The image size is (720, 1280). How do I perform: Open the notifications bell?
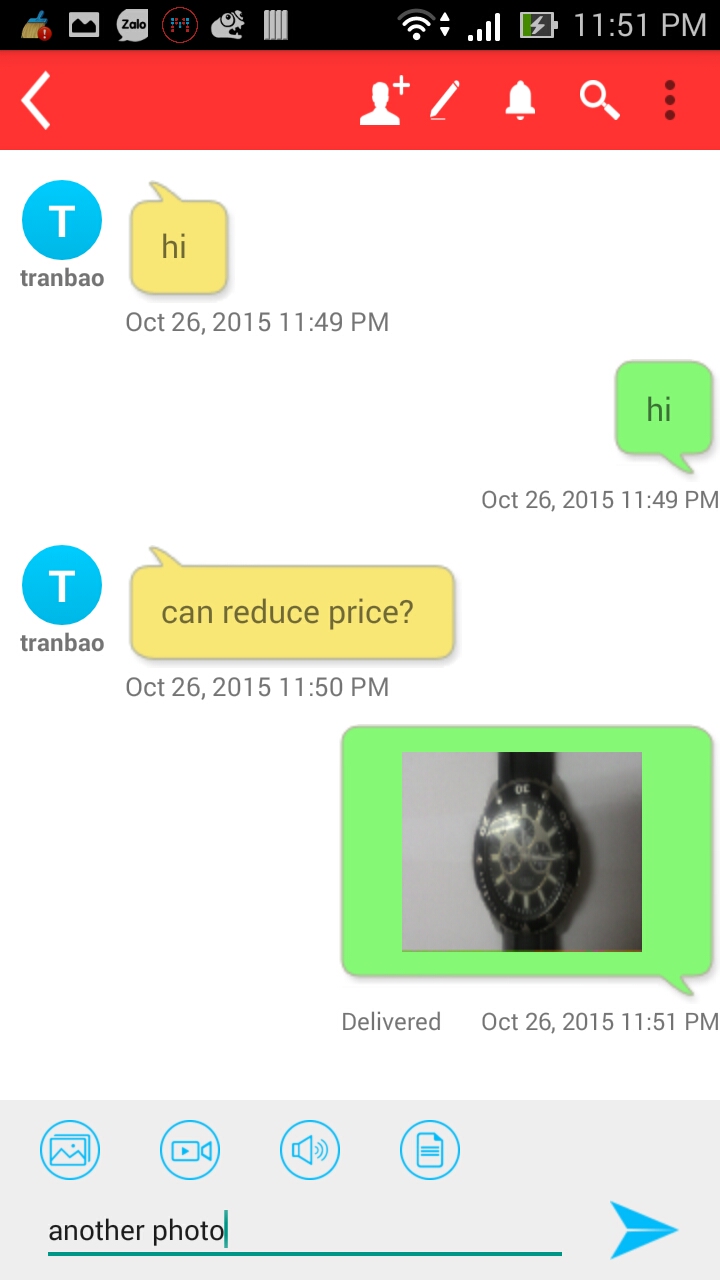pos(519,101)
